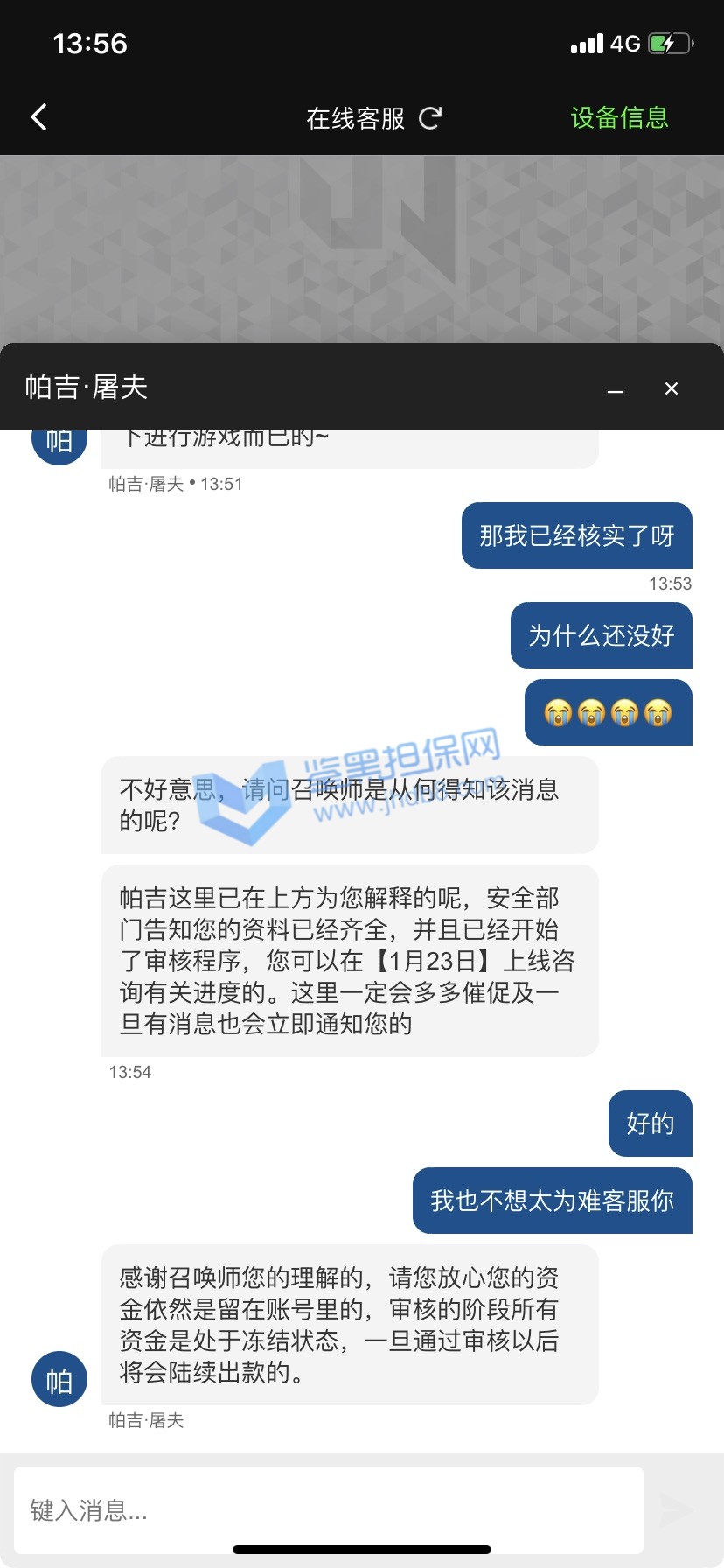
Task: Tap the send message arrow
Action: point(675,1509)
